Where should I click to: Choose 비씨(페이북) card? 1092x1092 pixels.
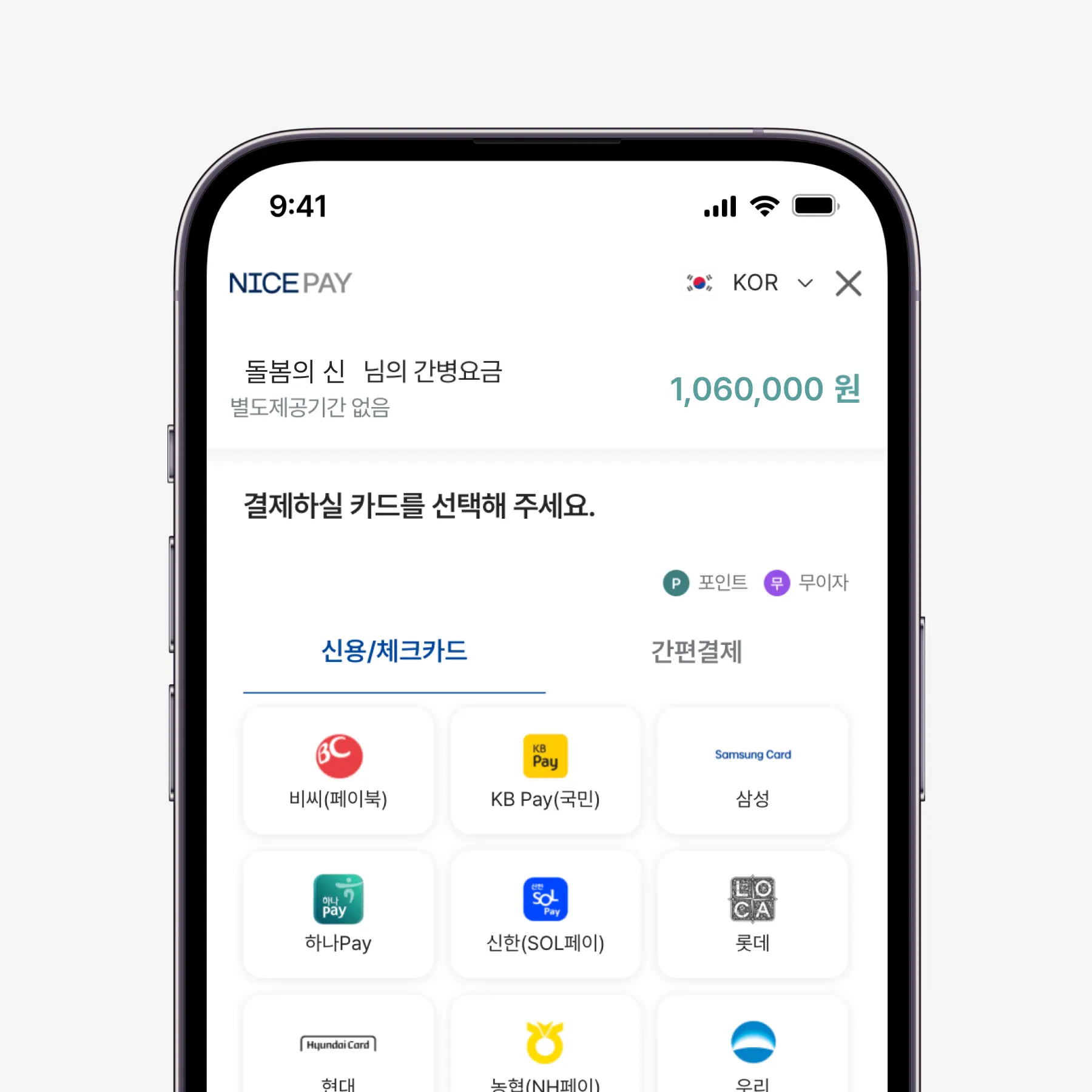pyautogui.click(x=339, y=770)
